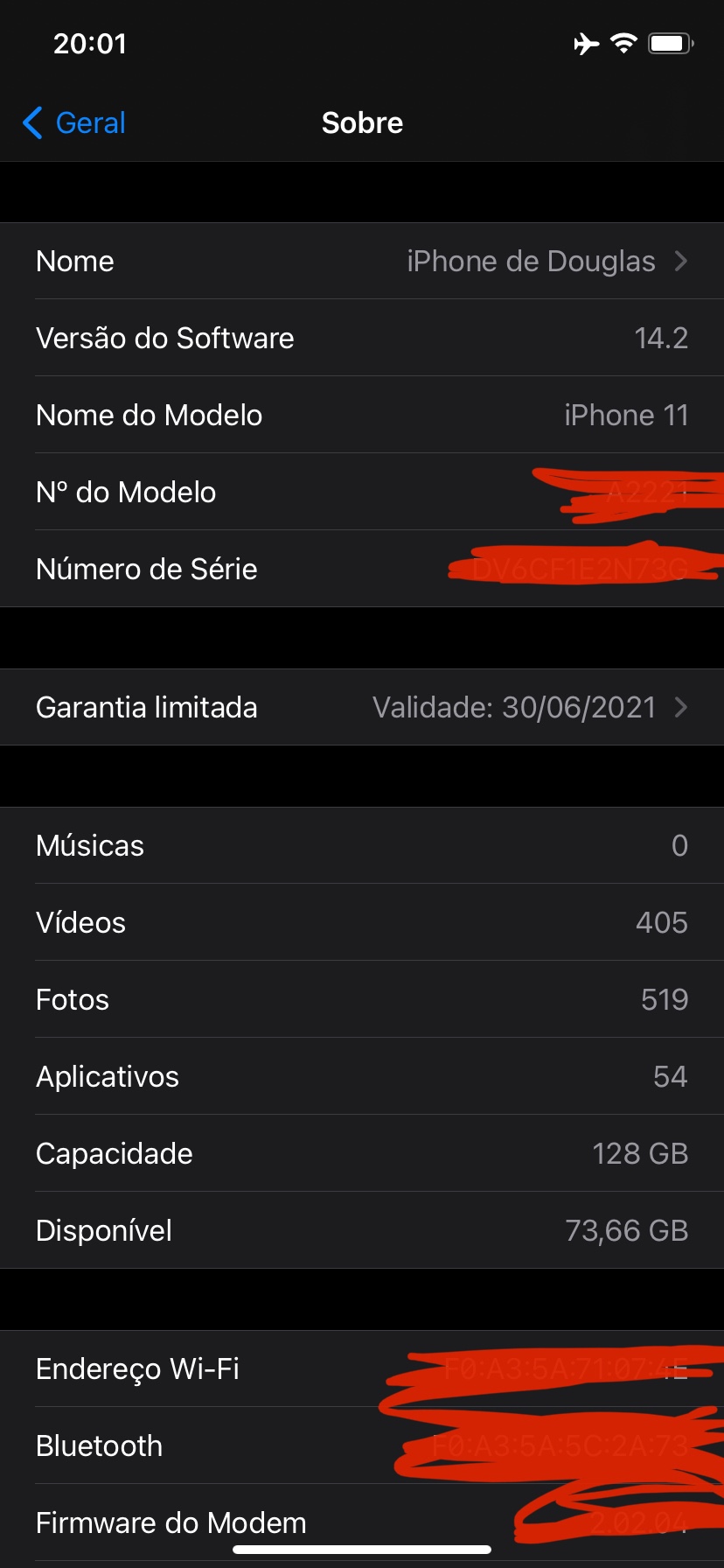Image resolution: width=724 pixels, height=1568 pixels.
Task: Open Garantia limitada coverage details
Action: click(362, 708)
